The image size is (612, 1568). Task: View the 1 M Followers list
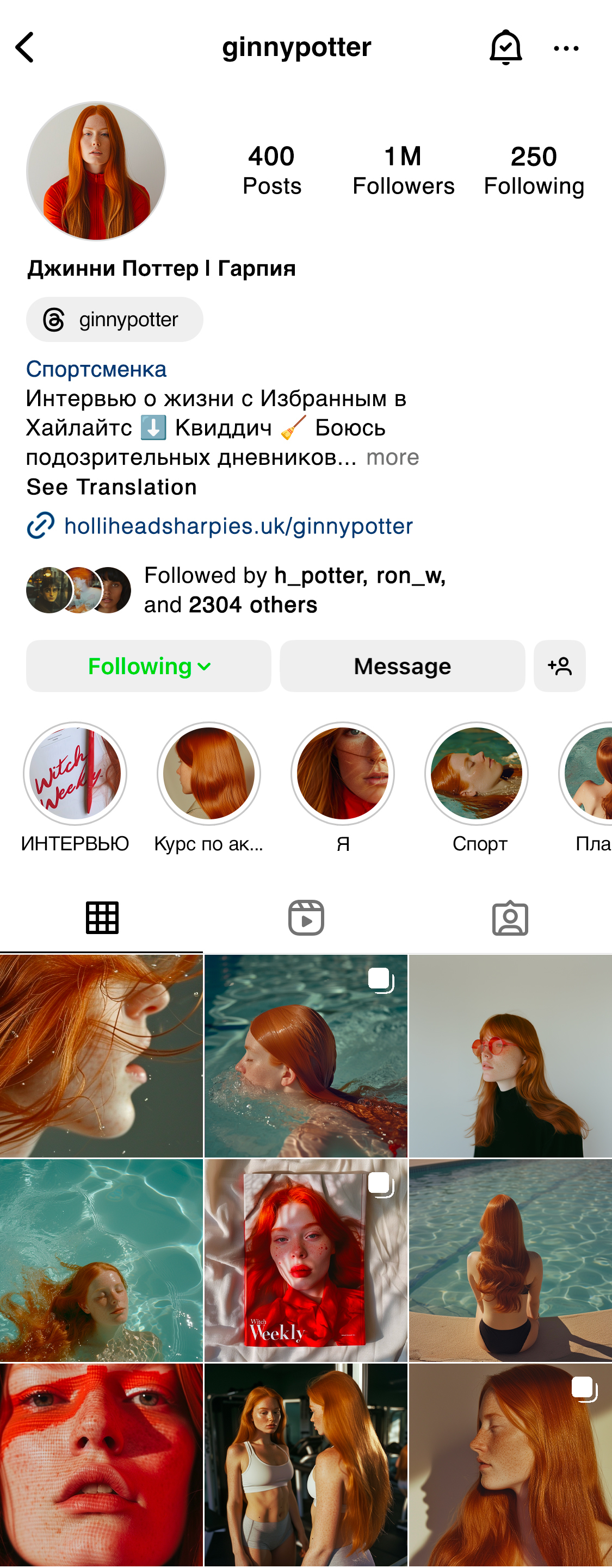click(403, 170)
